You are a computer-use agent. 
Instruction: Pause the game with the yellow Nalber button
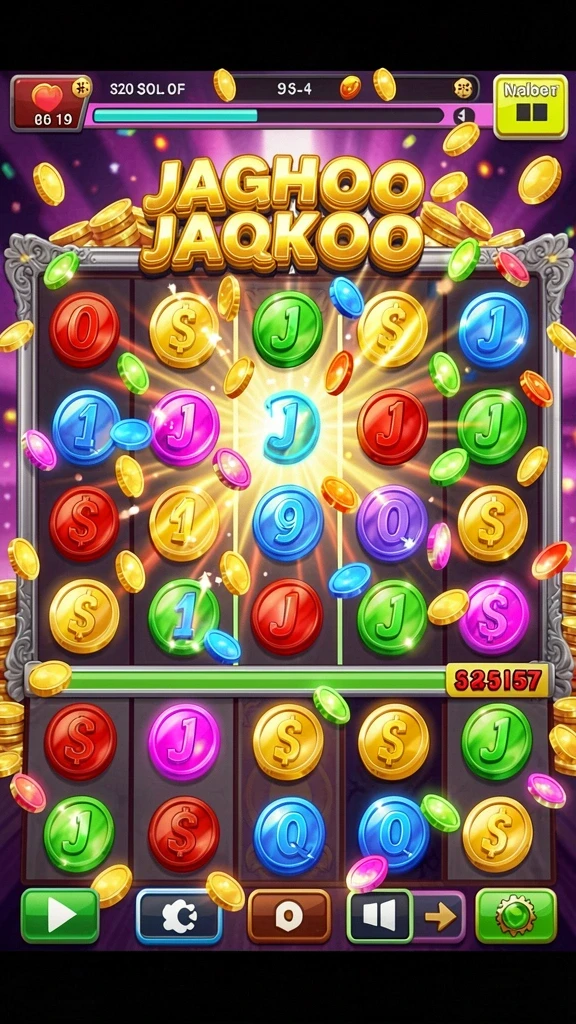(530, 106)
